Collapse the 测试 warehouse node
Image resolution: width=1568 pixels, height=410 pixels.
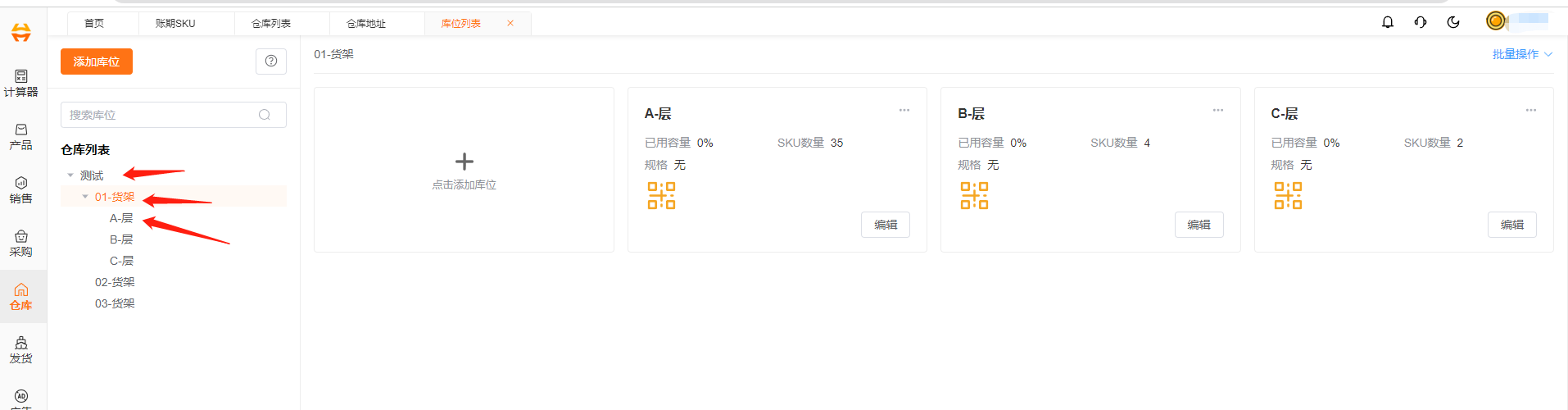(70, 175)
